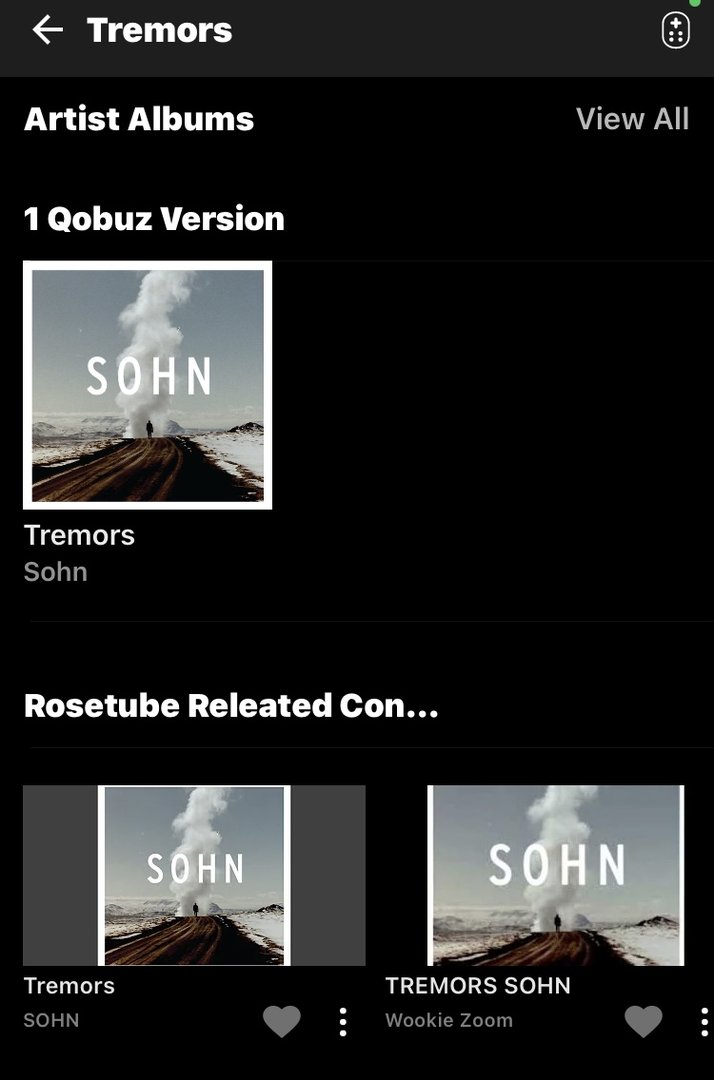Go back from the Tremors page
This screenshot has width=714, height=1080.
point(47,31)
